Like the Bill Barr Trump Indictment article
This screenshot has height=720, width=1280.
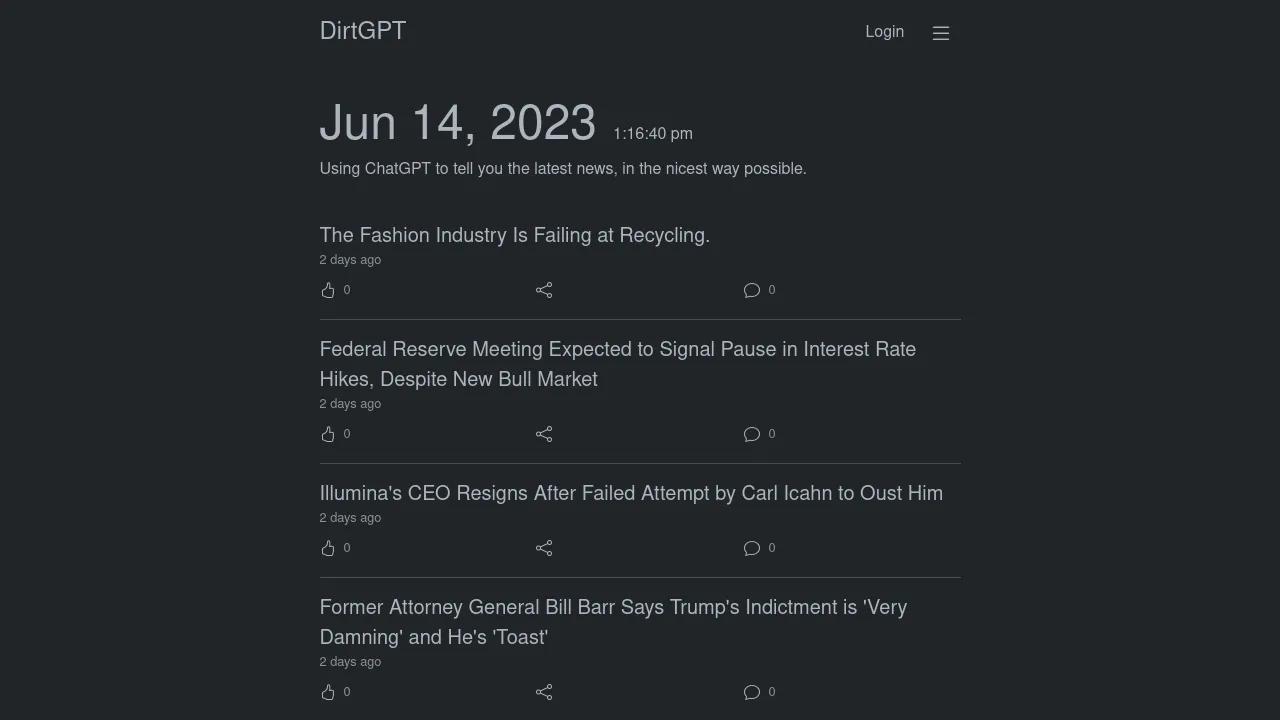[x=328, y=692]
